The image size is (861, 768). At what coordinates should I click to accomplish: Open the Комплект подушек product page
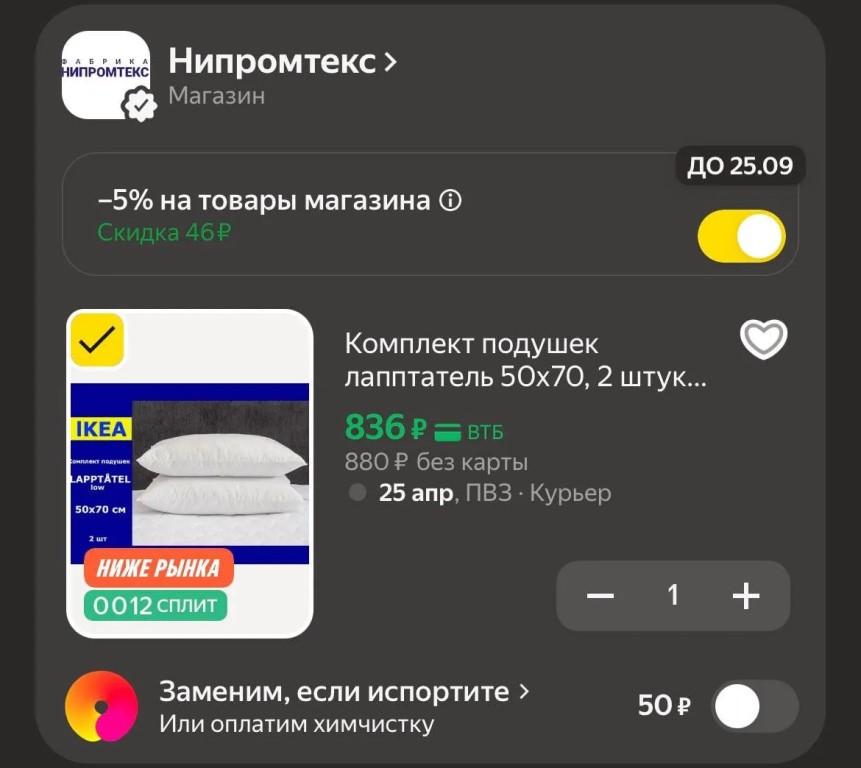coord(525,361)
